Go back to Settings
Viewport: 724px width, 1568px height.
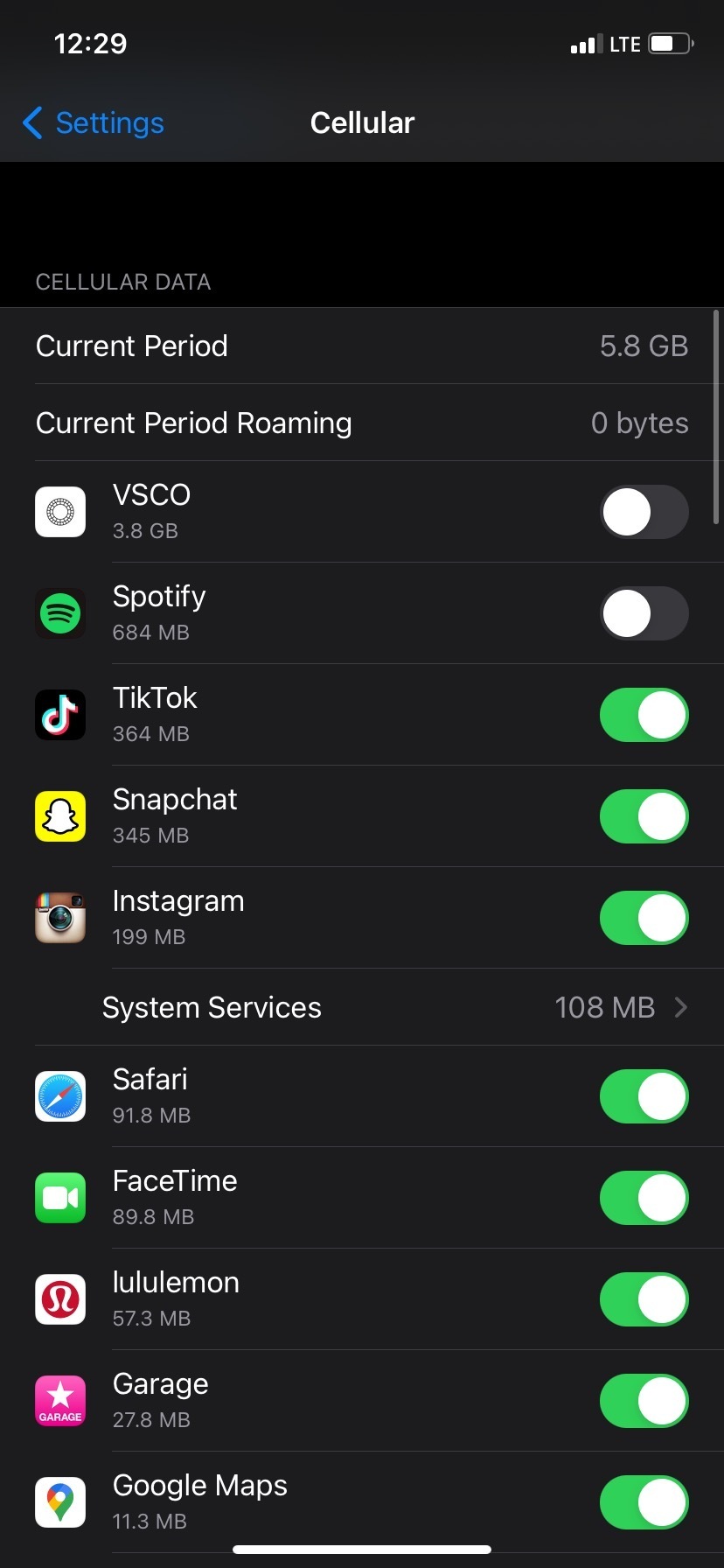coord(93,123)
